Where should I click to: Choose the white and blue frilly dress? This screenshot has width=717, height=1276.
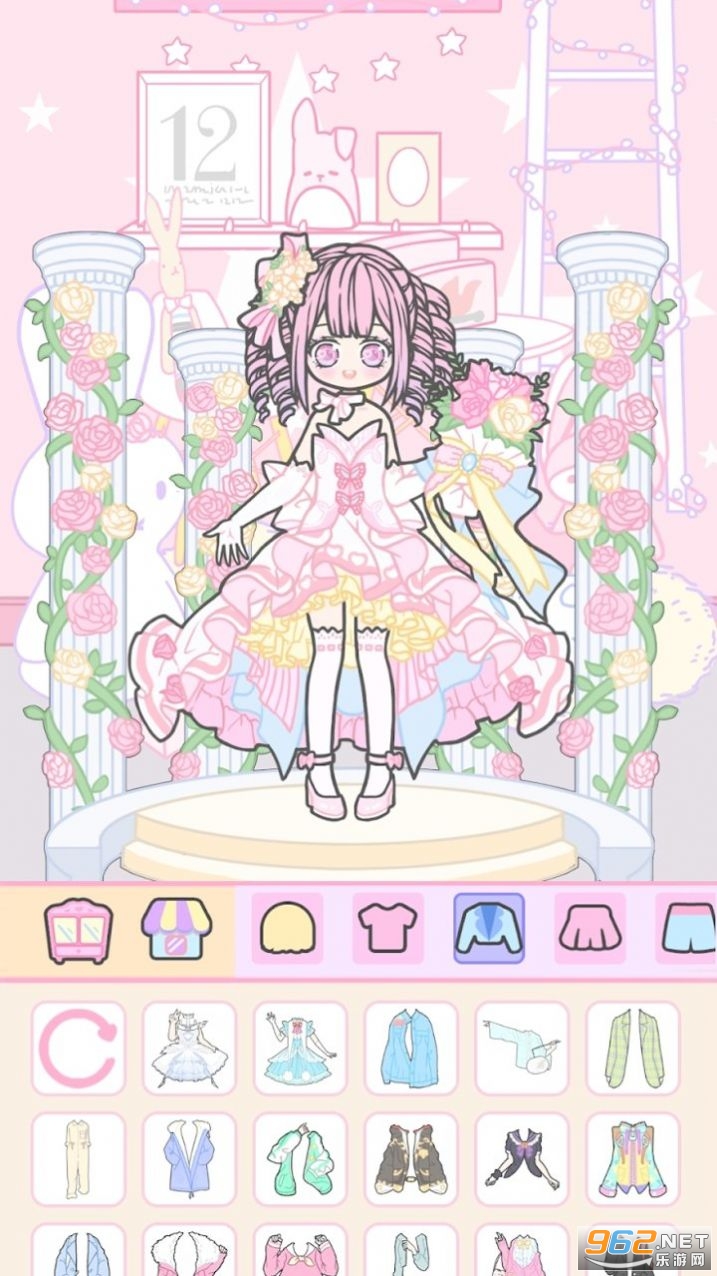tap(189, 1049)
